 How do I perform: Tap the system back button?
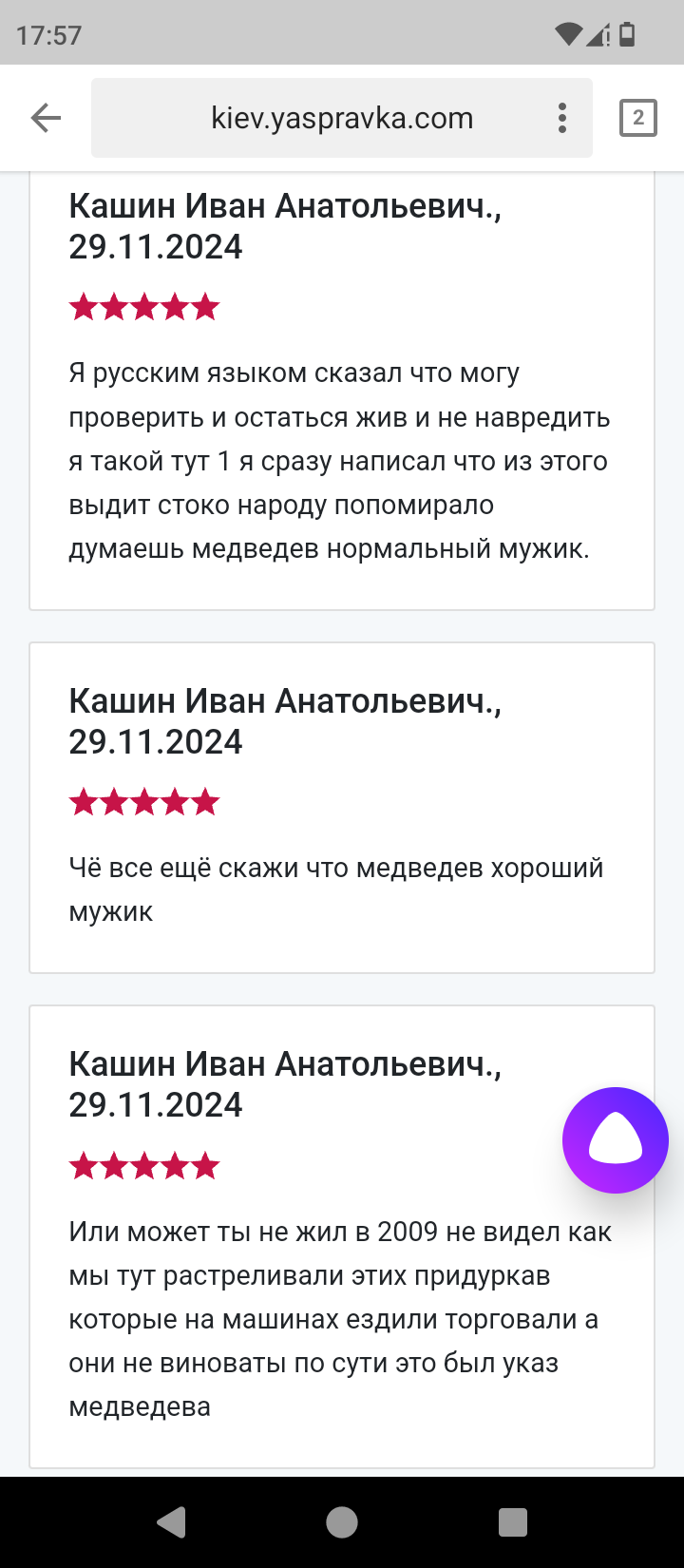point(171,1522)
